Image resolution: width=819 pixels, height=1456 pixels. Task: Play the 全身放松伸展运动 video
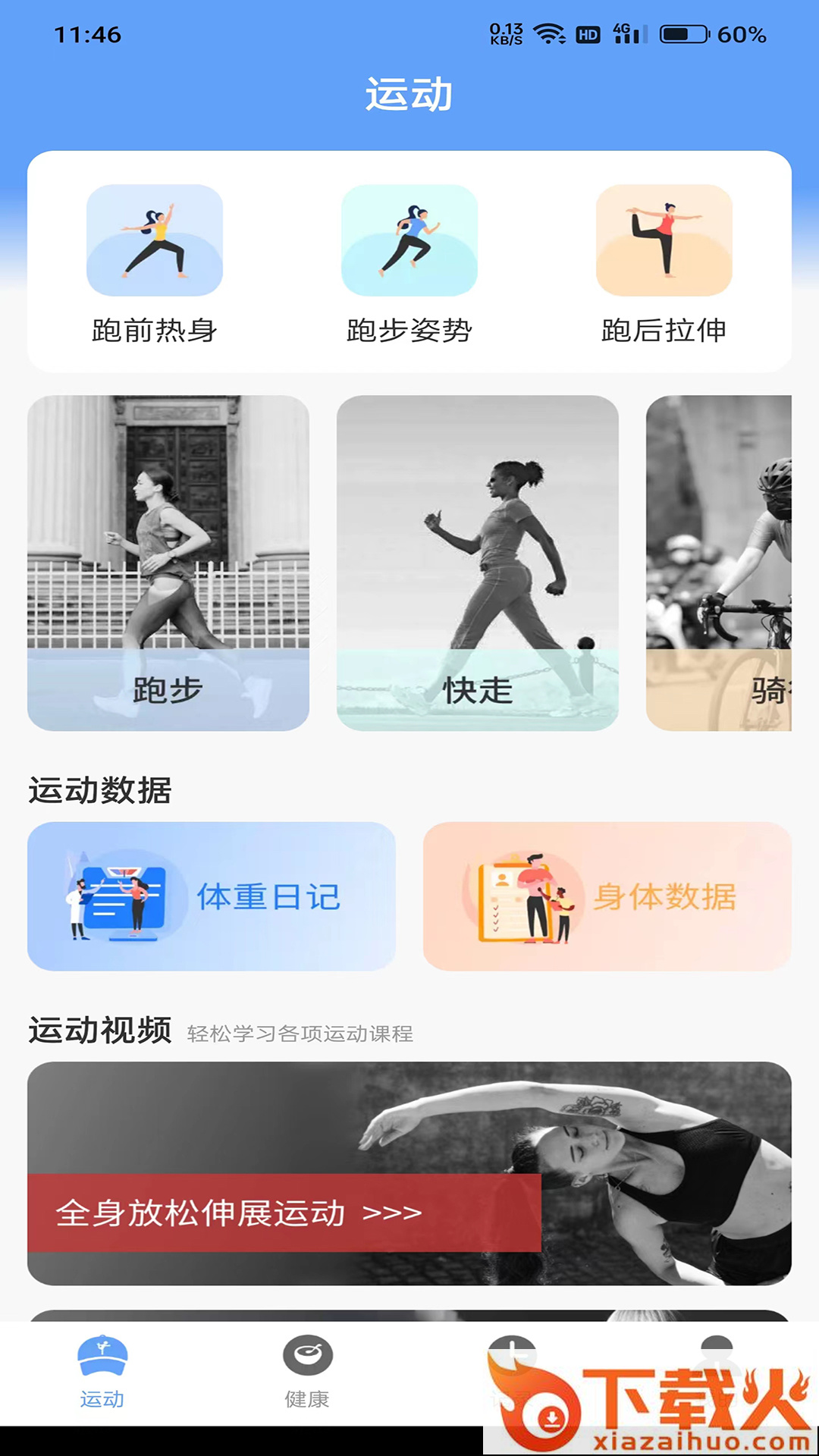coord(409,1173)
